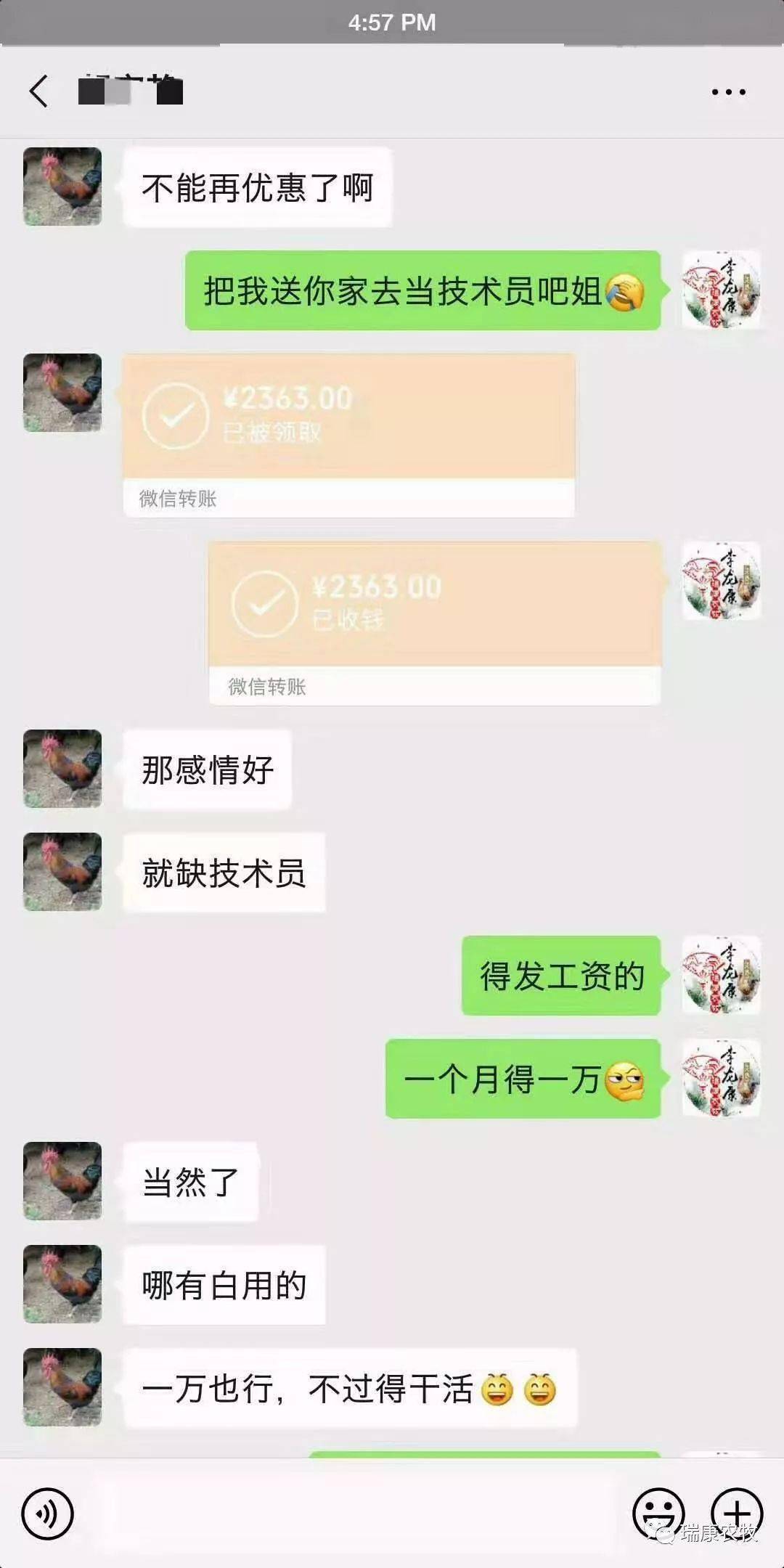784x1568 pixels.
Task: Open the plus attachment menu
Action: [x=736, y=1514]
